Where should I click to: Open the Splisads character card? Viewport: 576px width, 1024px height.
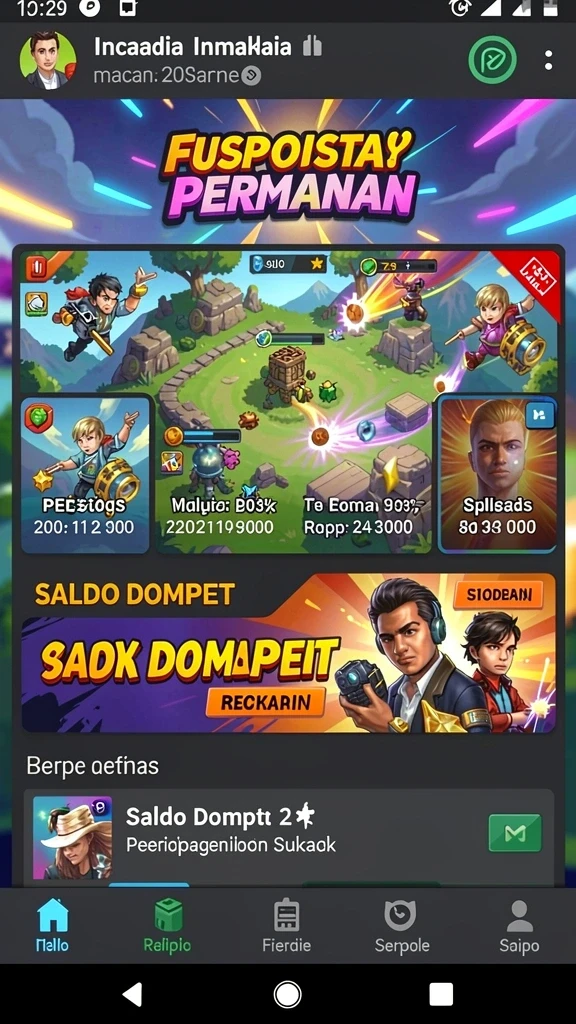497,474
